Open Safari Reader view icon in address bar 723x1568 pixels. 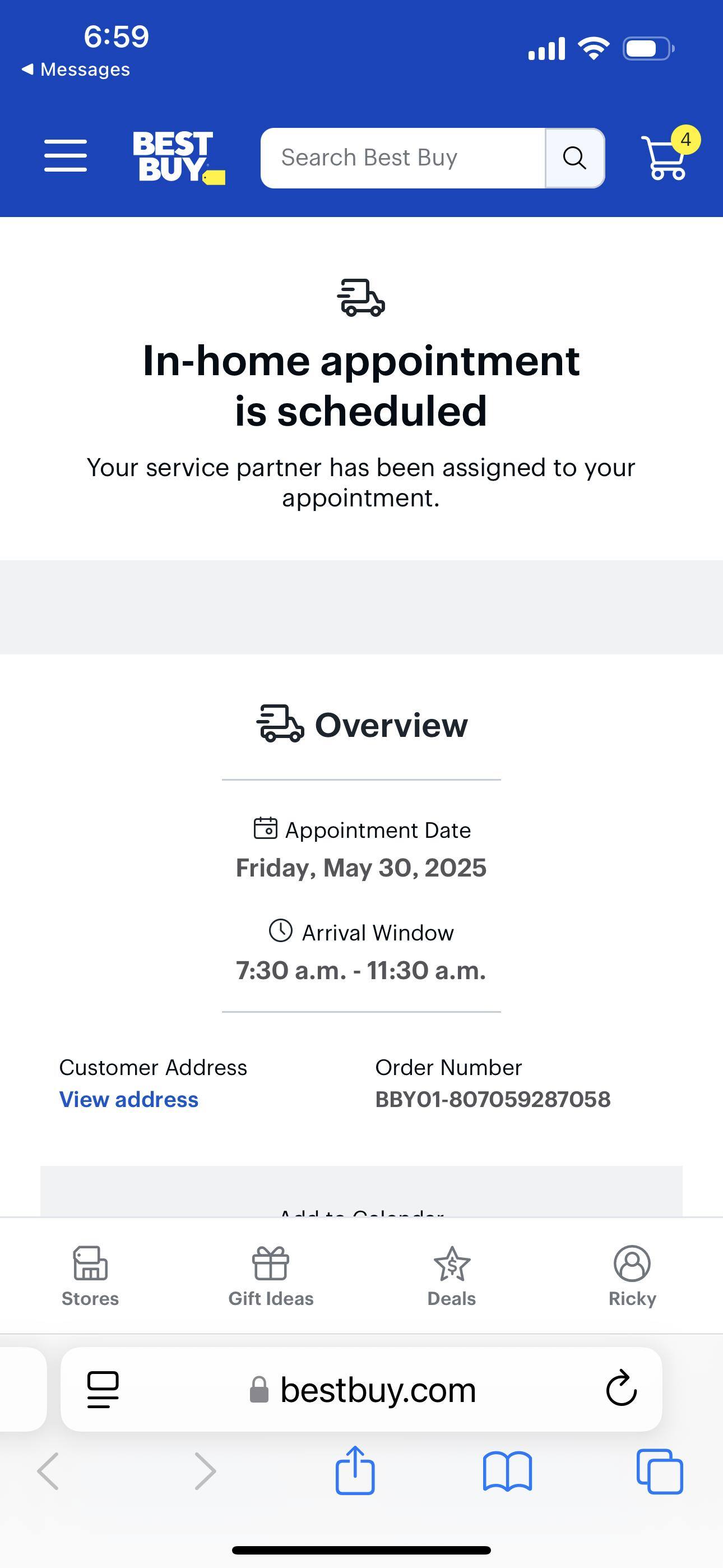pyautogui.click(x=102, y=1390)
